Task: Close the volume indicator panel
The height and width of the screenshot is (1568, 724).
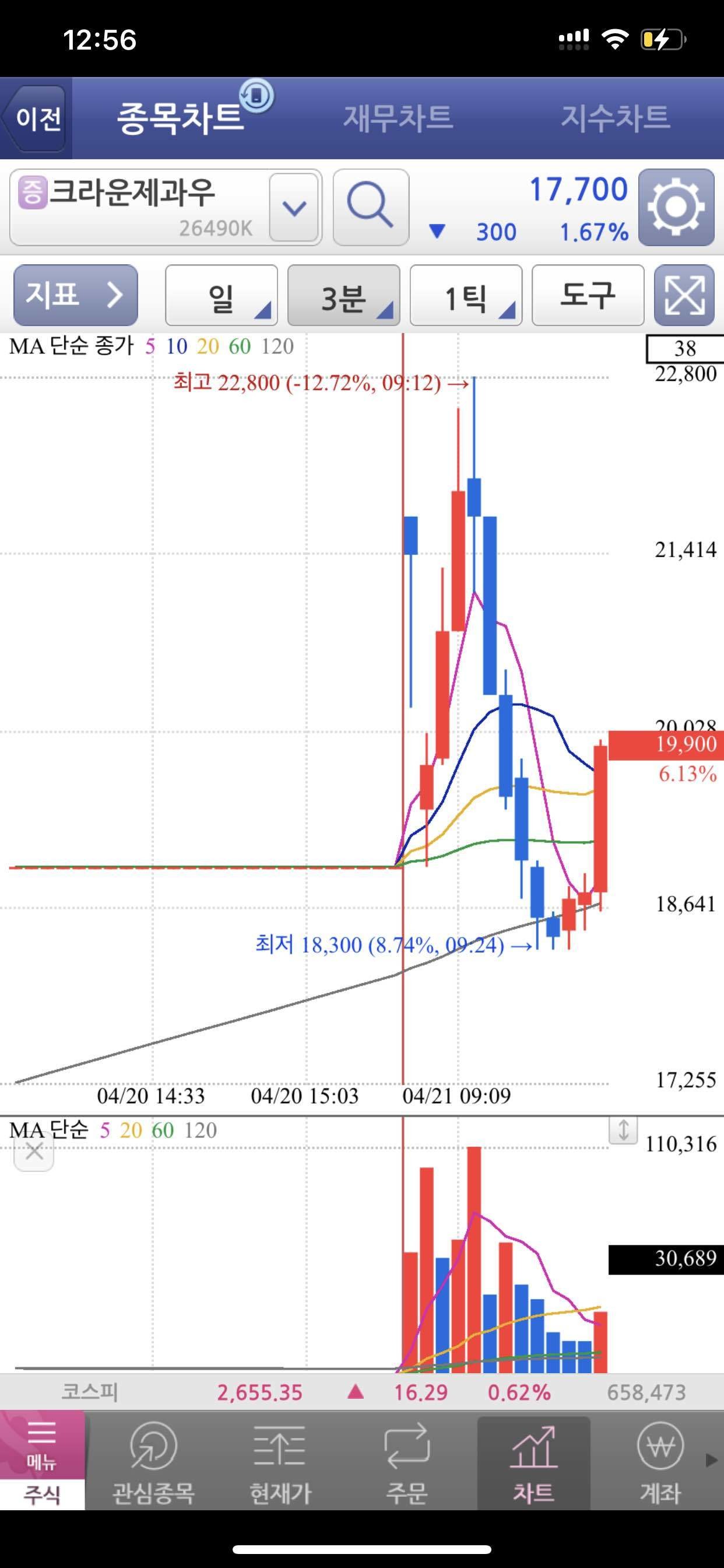Action: [x=34, y=1151]
